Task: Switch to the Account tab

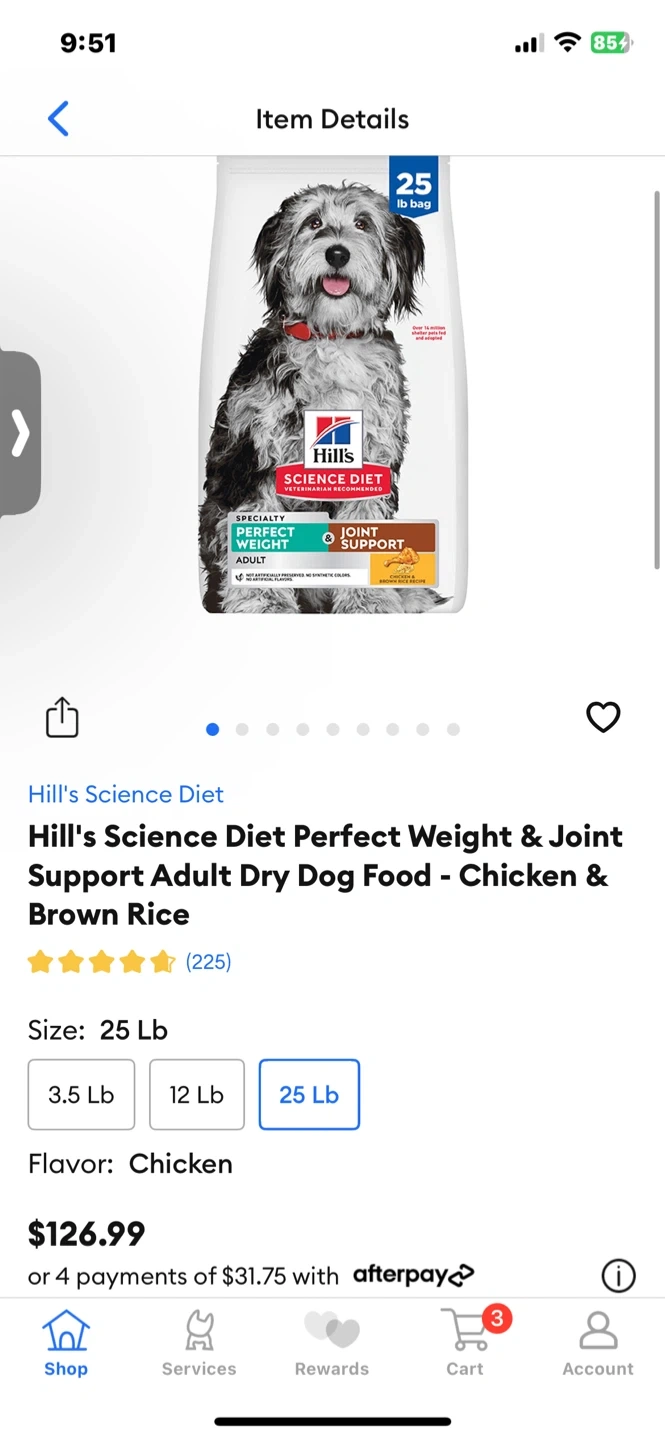Action: [x=598, y=1344]
